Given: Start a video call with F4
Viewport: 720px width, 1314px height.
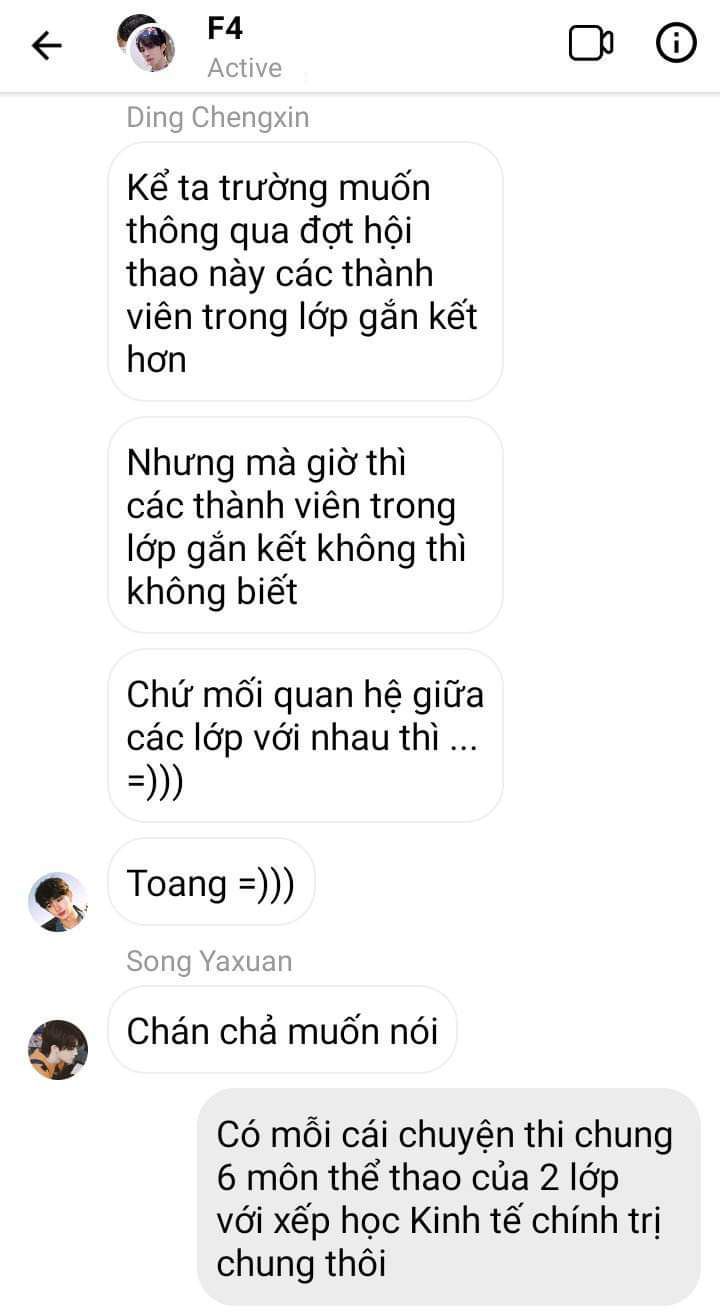Looking at the screenshot, I should pyautogui.click(x=590, y=44).
